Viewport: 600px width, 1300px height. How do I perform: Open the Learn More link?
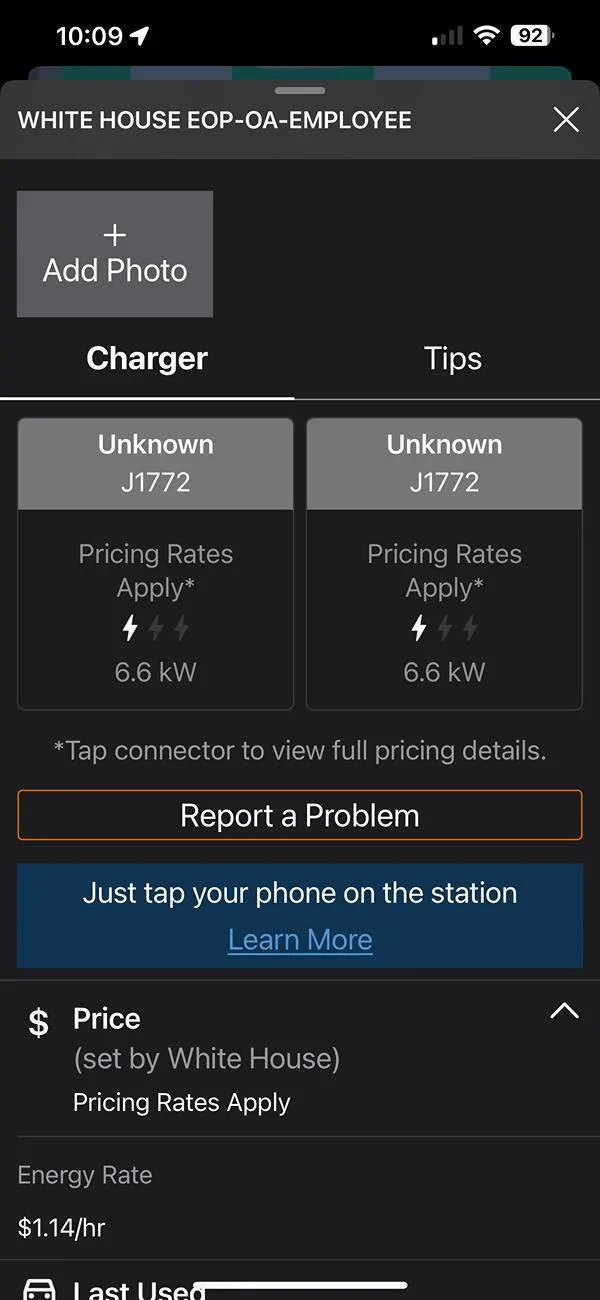300,940
